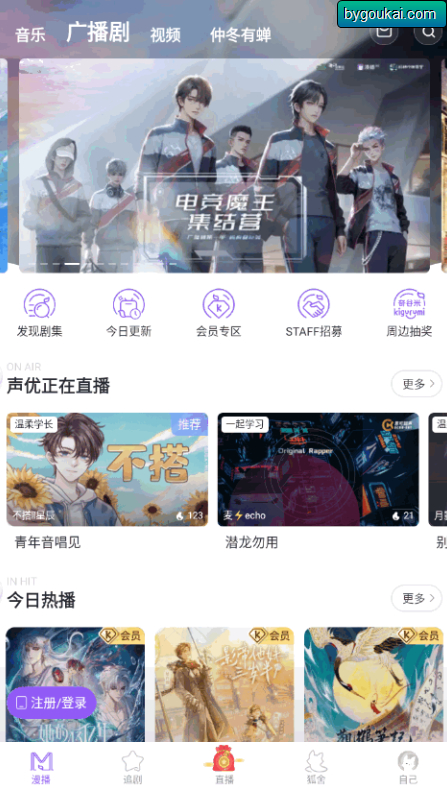This screenshot has height=788, width=447.
Task: Open the 青年音唱见 live stream card
Action: [107, 480]
